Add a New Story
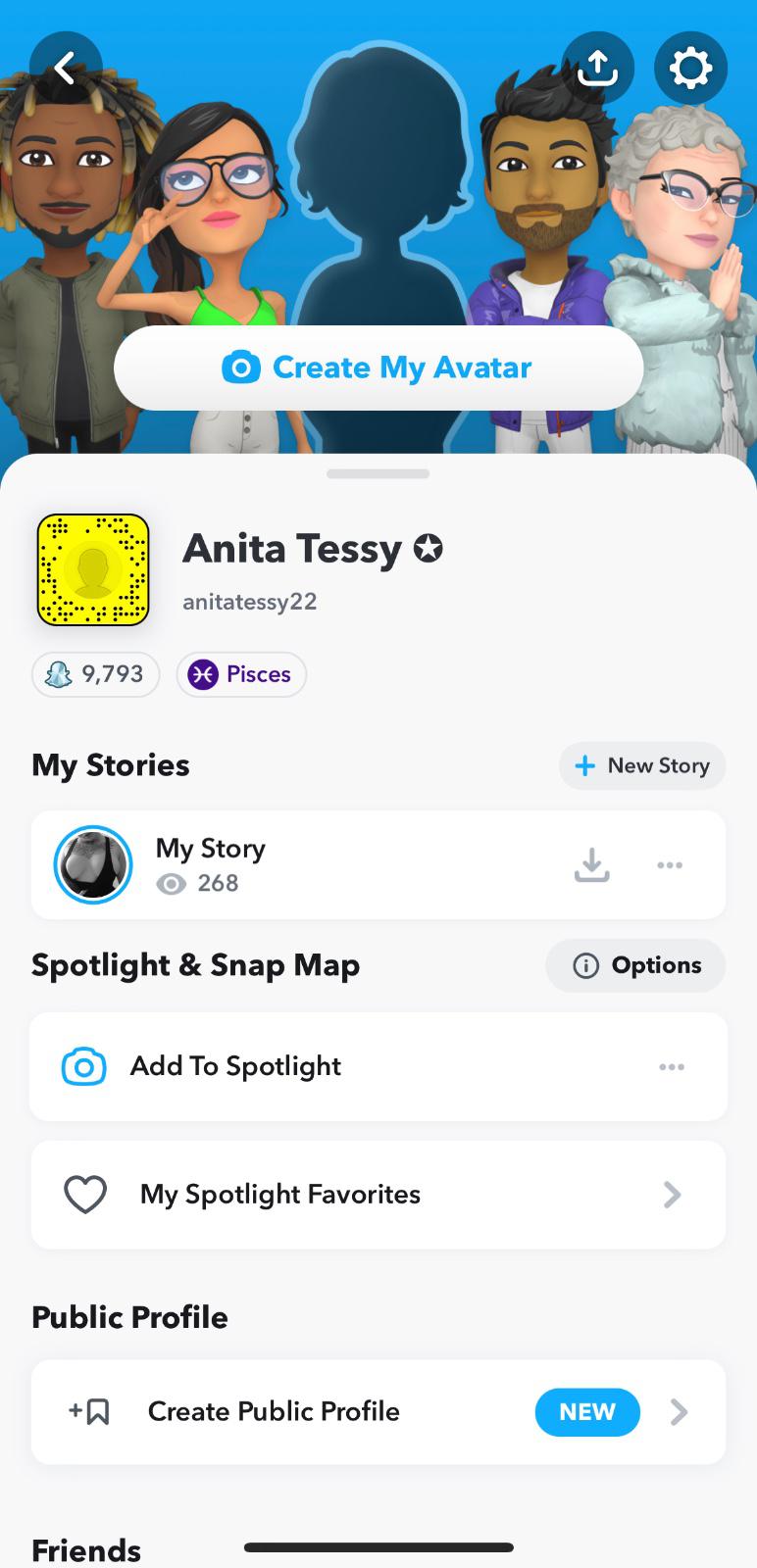757x1568 pixels. click(x=642, y=765)
